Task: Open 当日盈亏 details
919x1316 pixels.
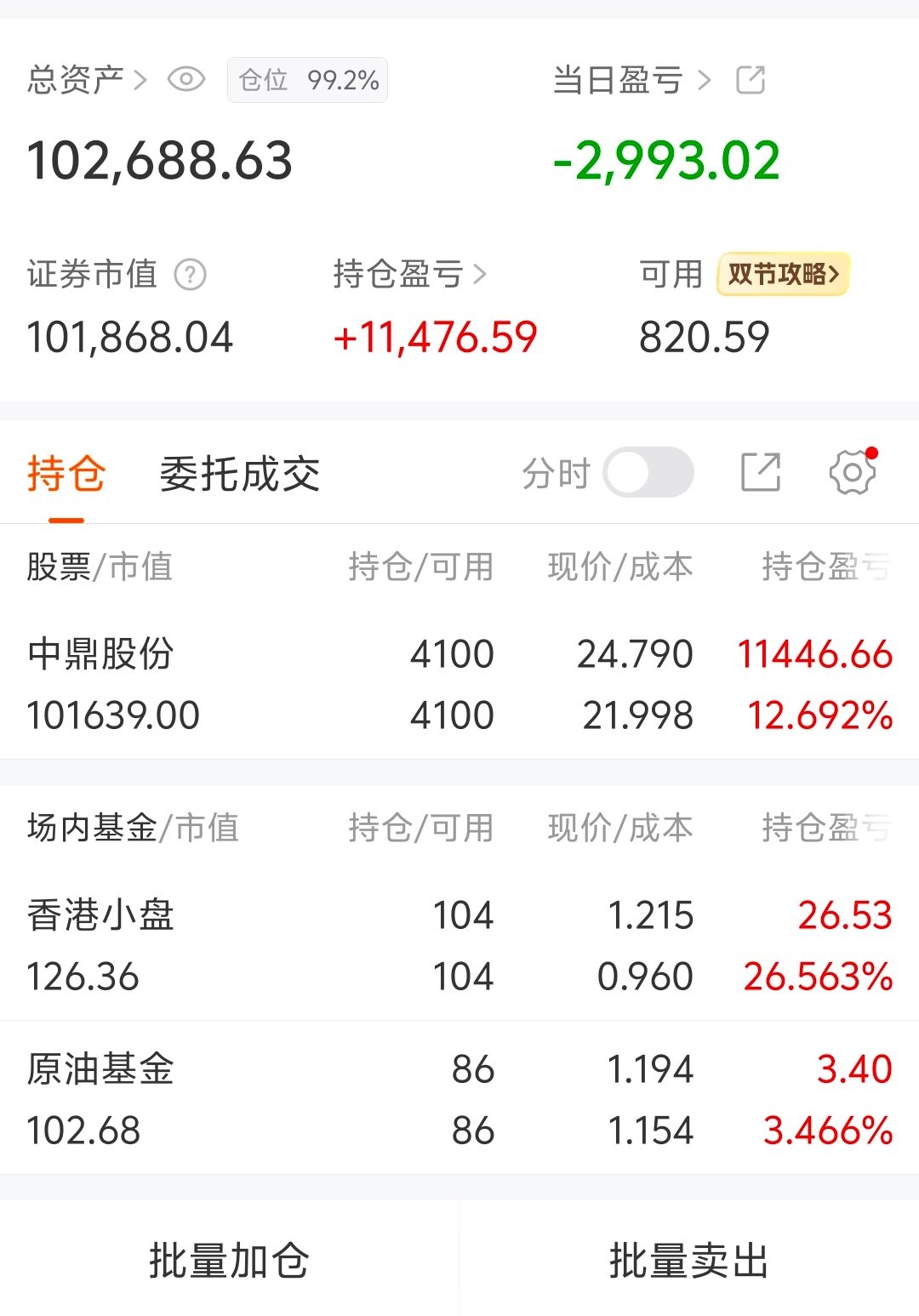Action: tap(631, 80)
